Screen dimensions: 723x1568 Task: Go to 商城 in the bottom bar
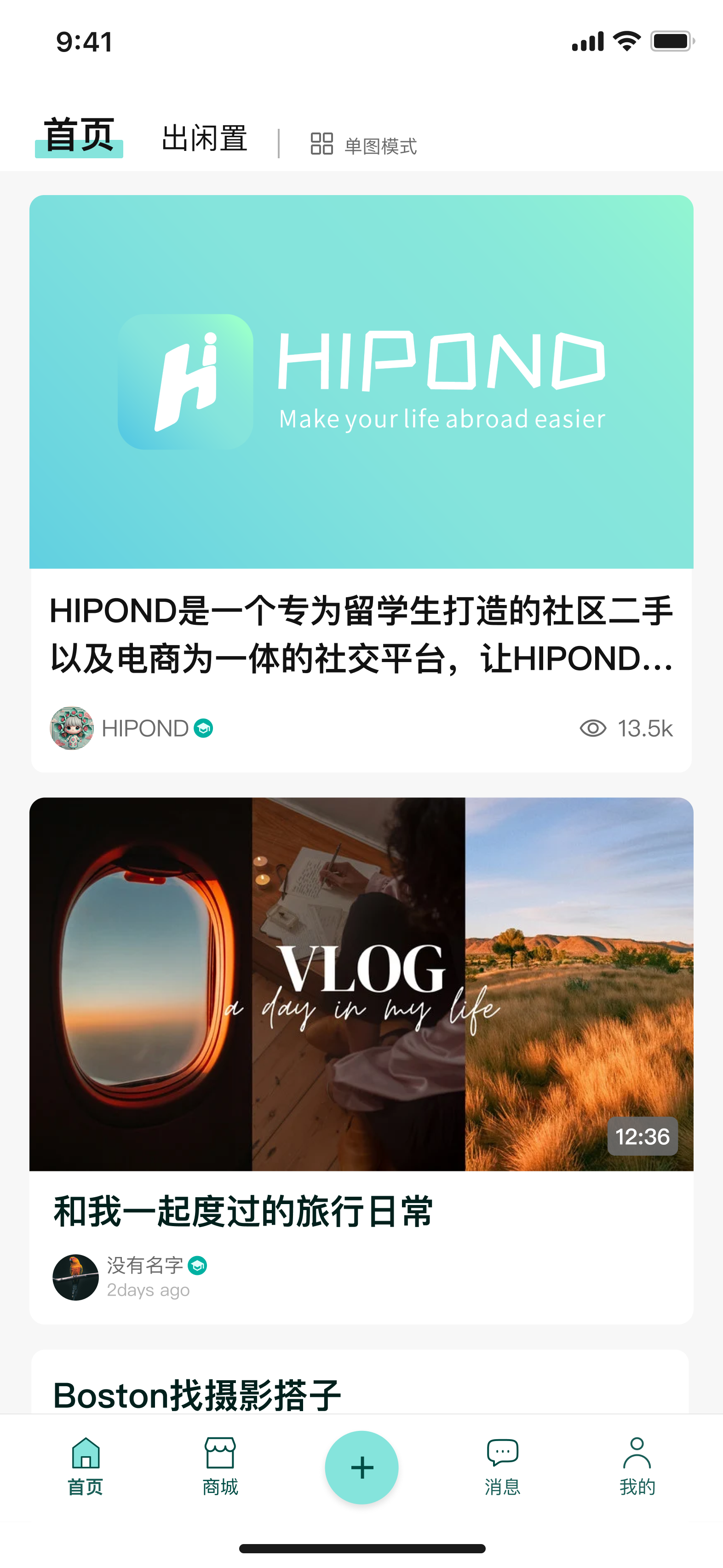point(220,1466)
